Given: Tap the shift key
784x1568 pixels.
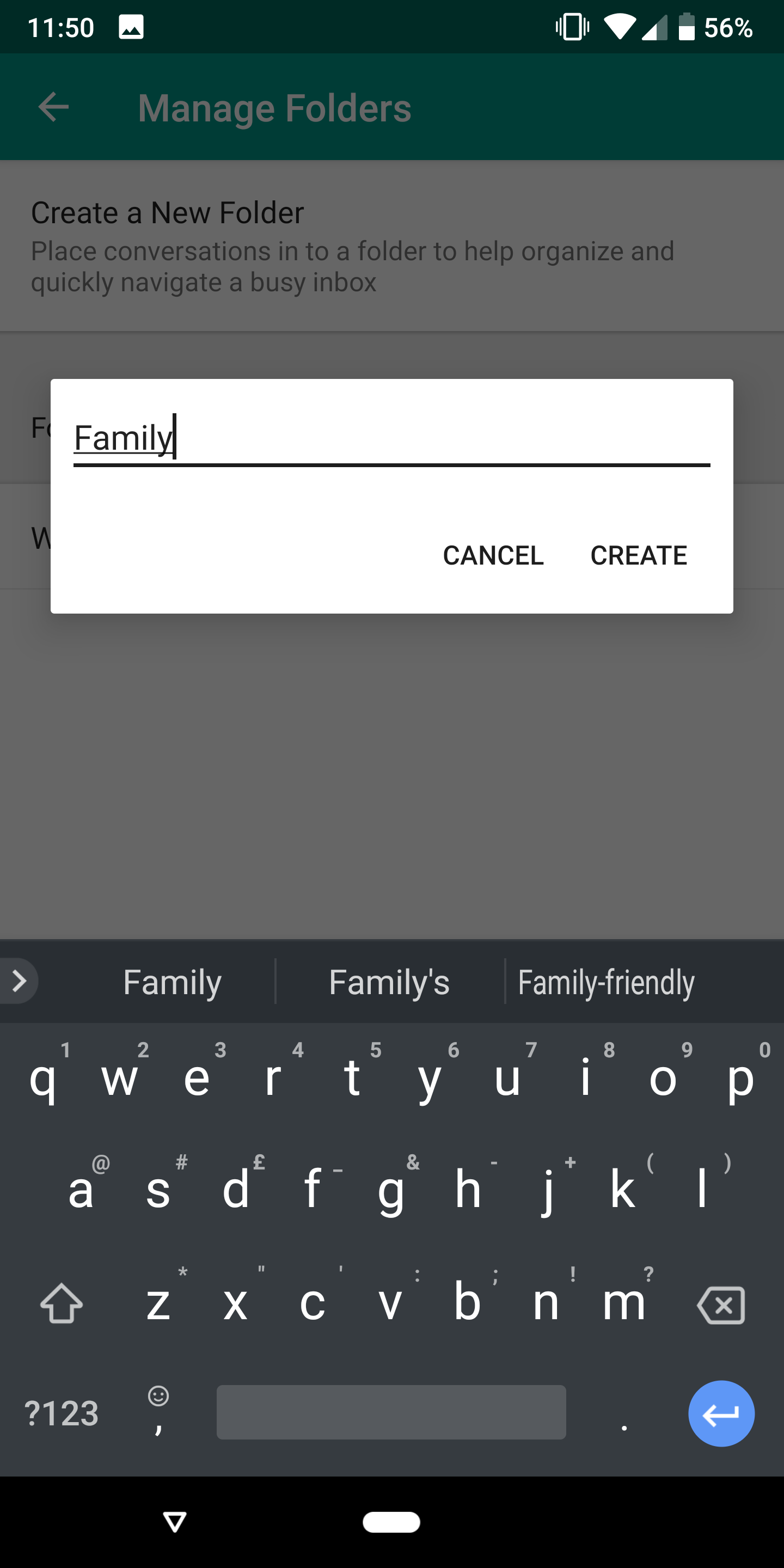Looking at the screenshot, I should click(62, 1303).
